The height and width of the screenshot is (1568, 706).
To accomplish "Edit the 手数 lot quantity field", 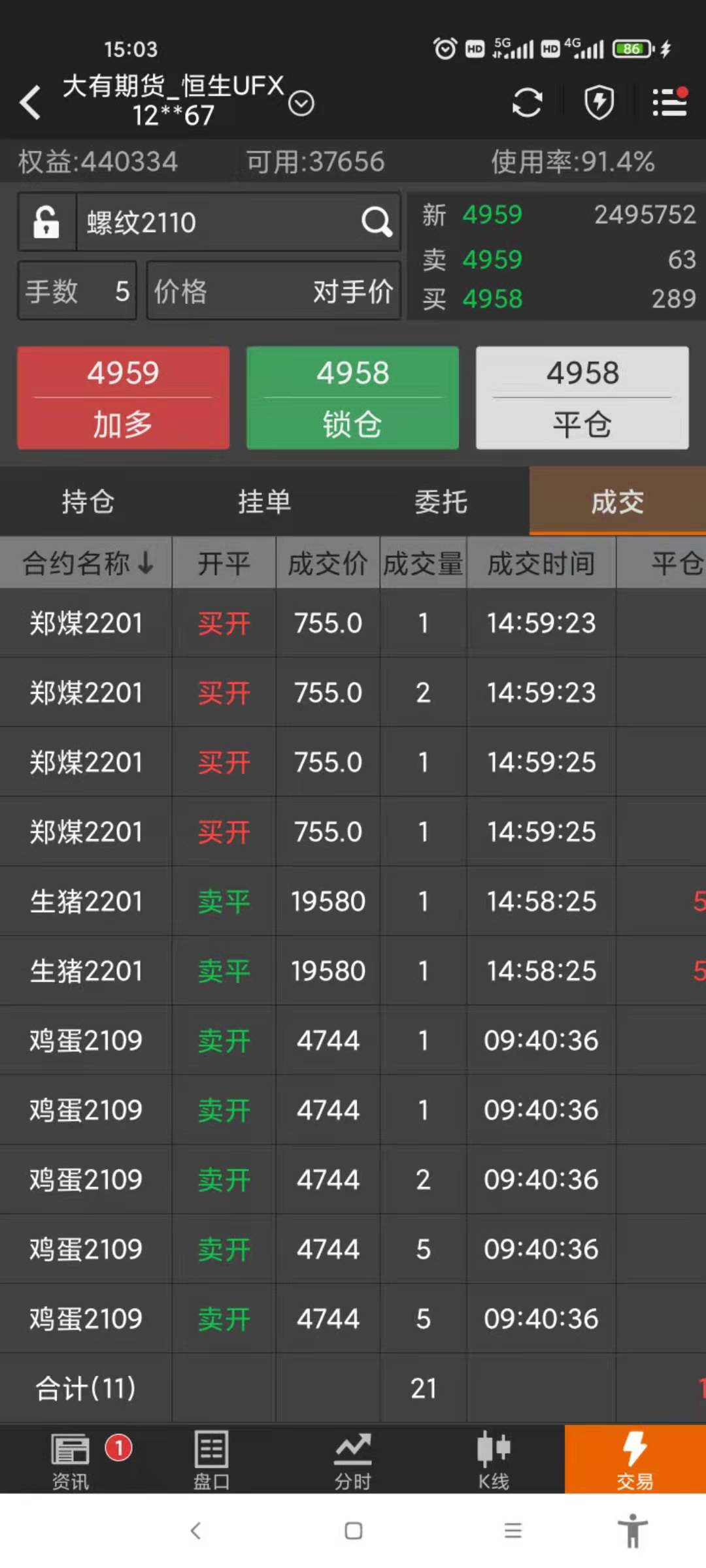I will click(x=77, y=291).
